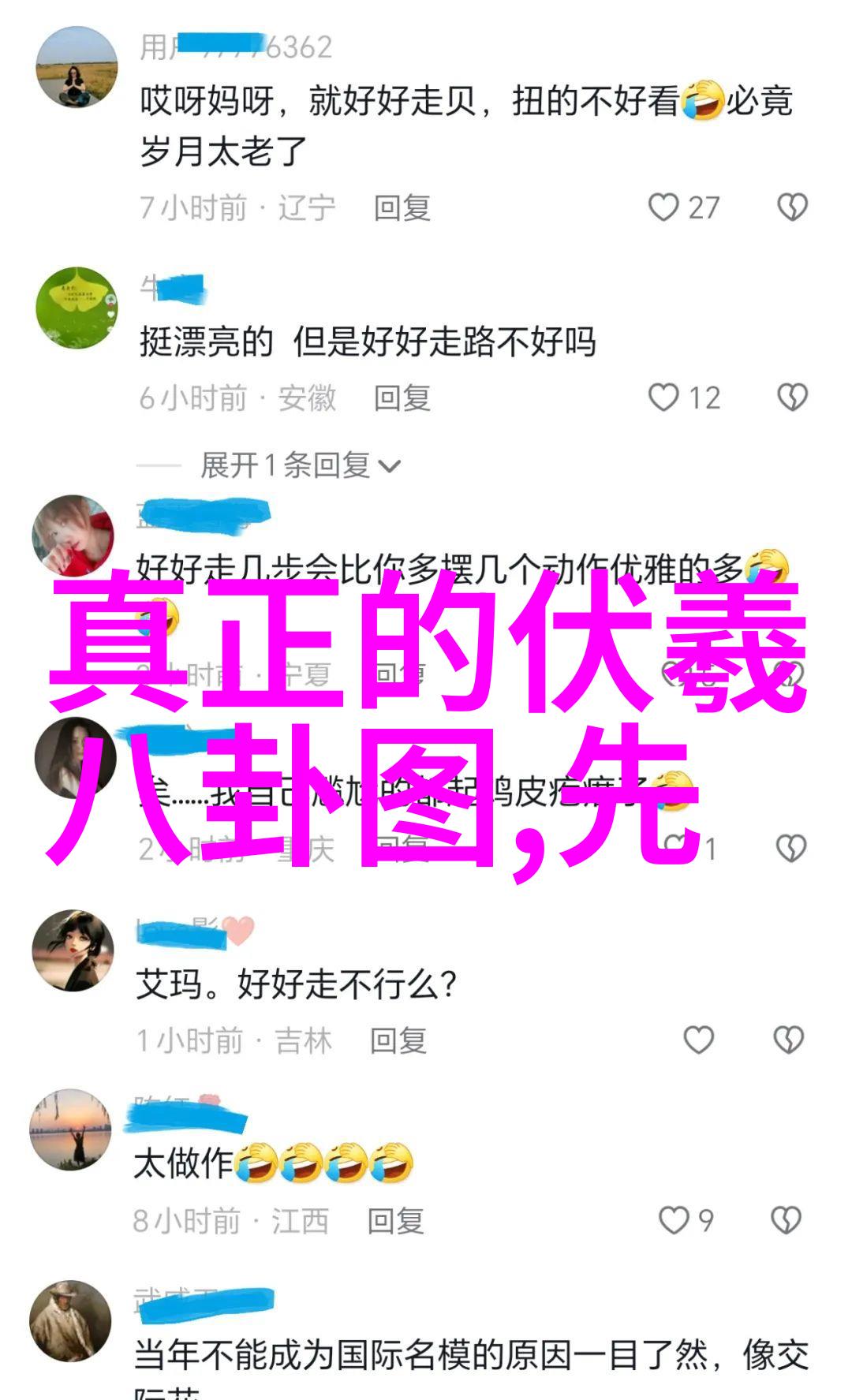This screenshot has width=852, height=1400.
Task: Open the avatar beside 艾玛。好好走不行么
Action: 73,950
